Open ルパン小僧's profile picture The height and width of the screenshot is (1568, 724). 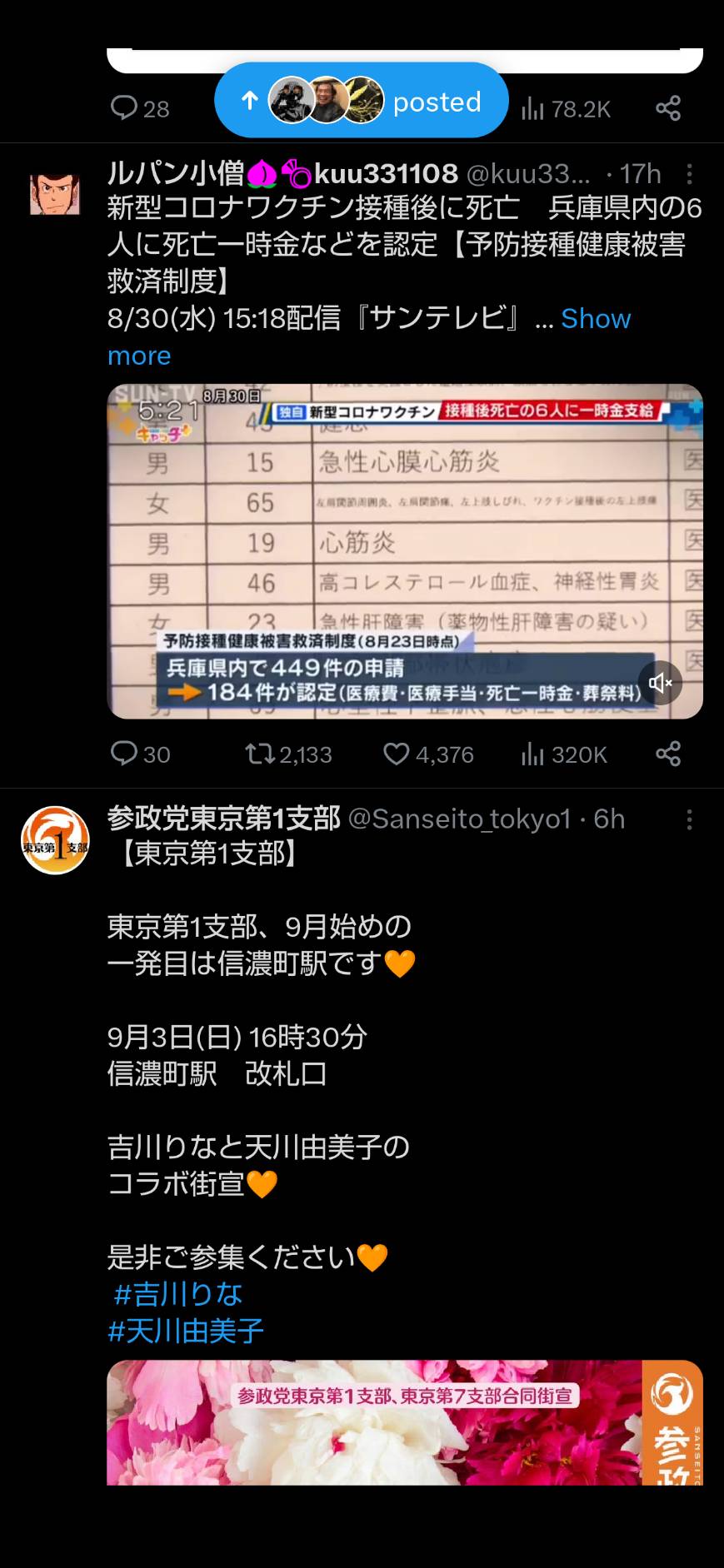(x=55, y=194)
